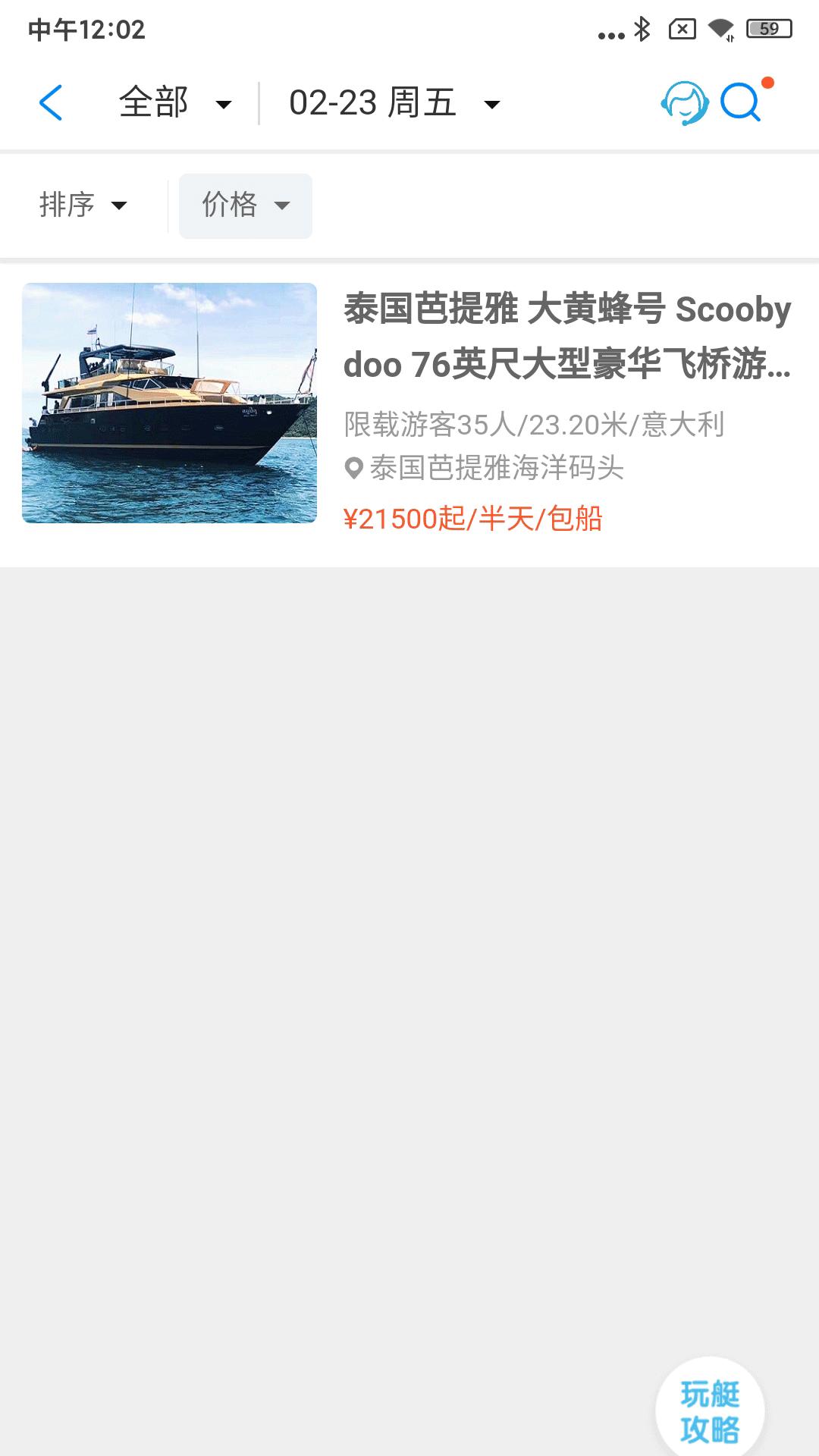Viewport: 819px width, 1456px height.
Task: Open the customer service chat icon
Action: click(683, 102)
